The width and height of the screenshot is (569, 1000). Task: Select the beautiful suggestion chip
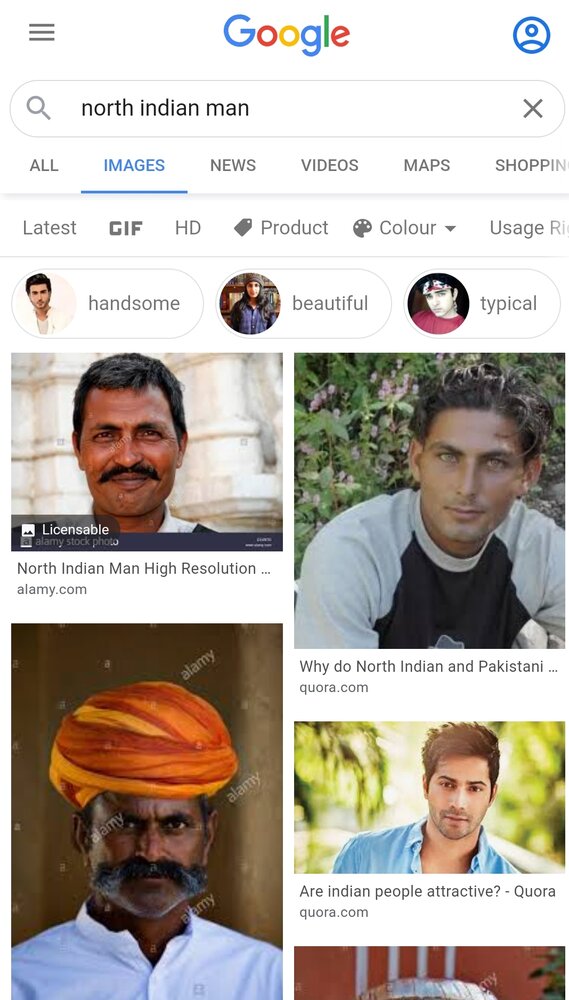304,304
